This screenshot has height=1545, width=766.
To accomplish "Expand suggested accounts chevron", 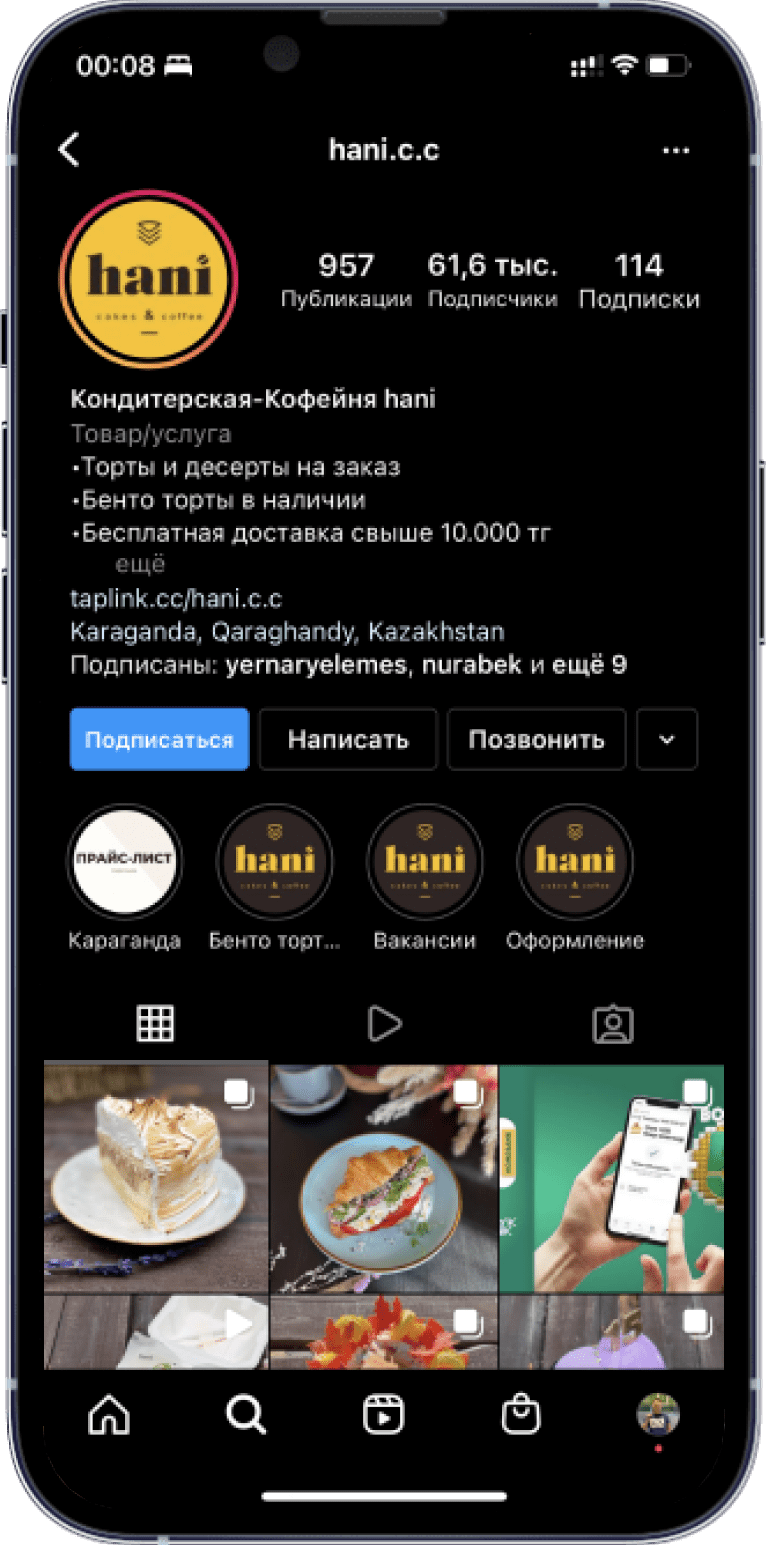I will point(667,740).
